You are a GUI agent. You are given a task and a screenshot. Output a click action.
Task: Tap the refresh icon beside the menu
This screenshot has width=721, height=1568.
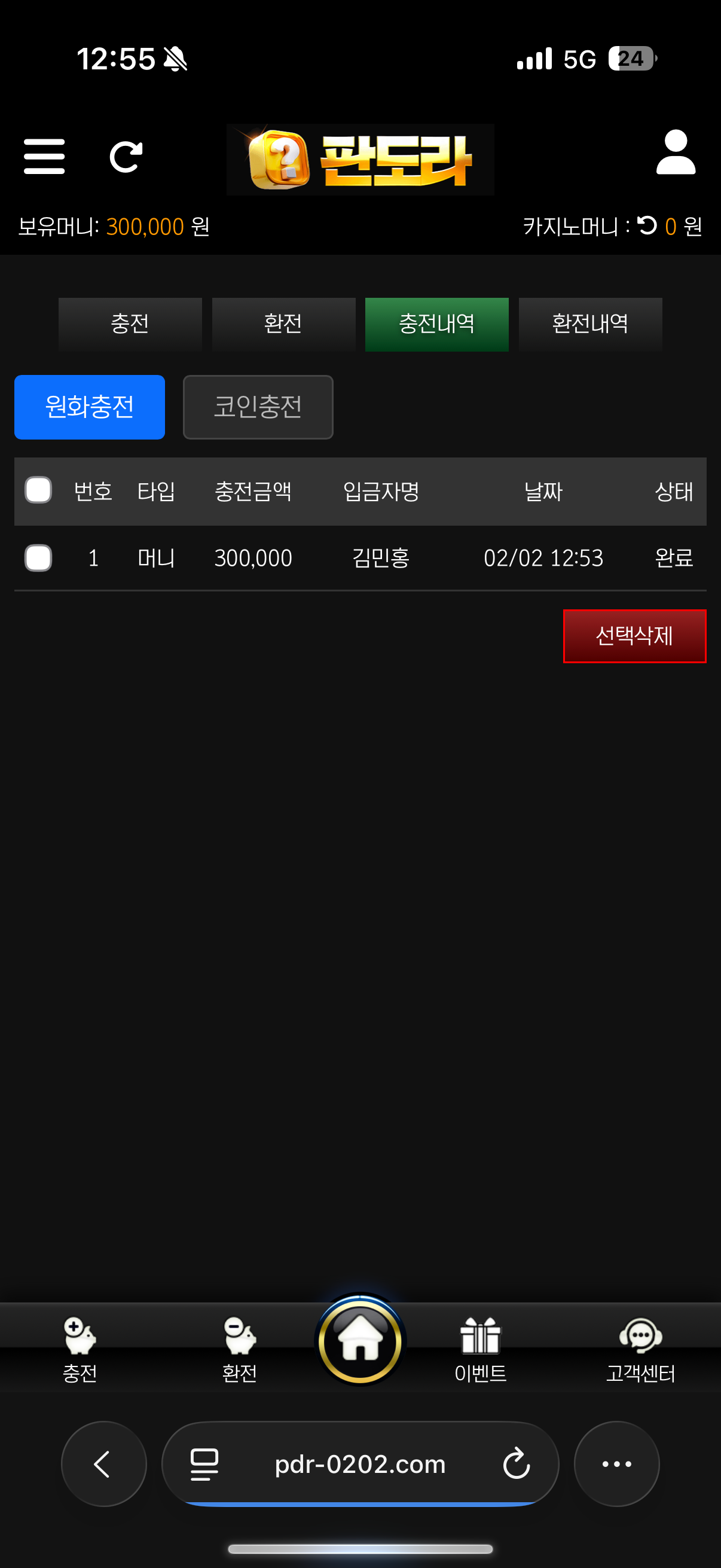(x=126, y=157)
